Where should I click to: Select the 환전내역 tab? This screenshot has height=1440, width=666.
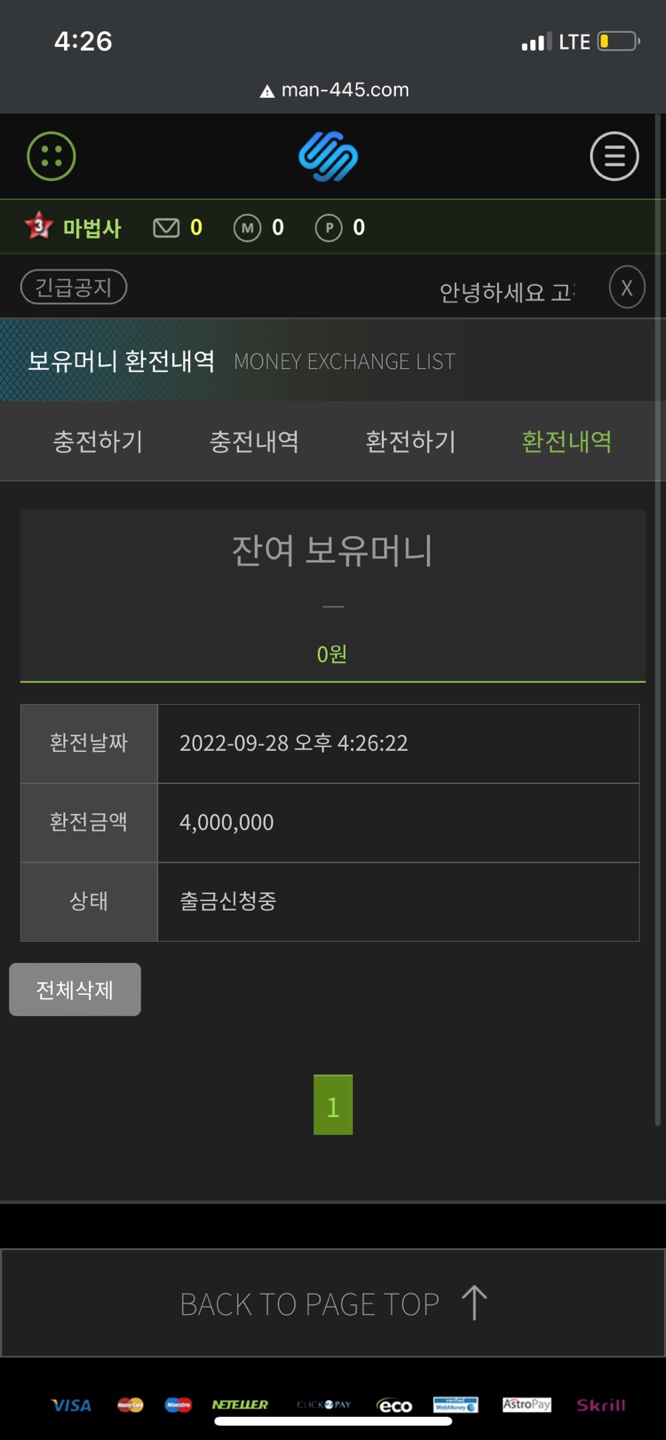tap(567, 441)
